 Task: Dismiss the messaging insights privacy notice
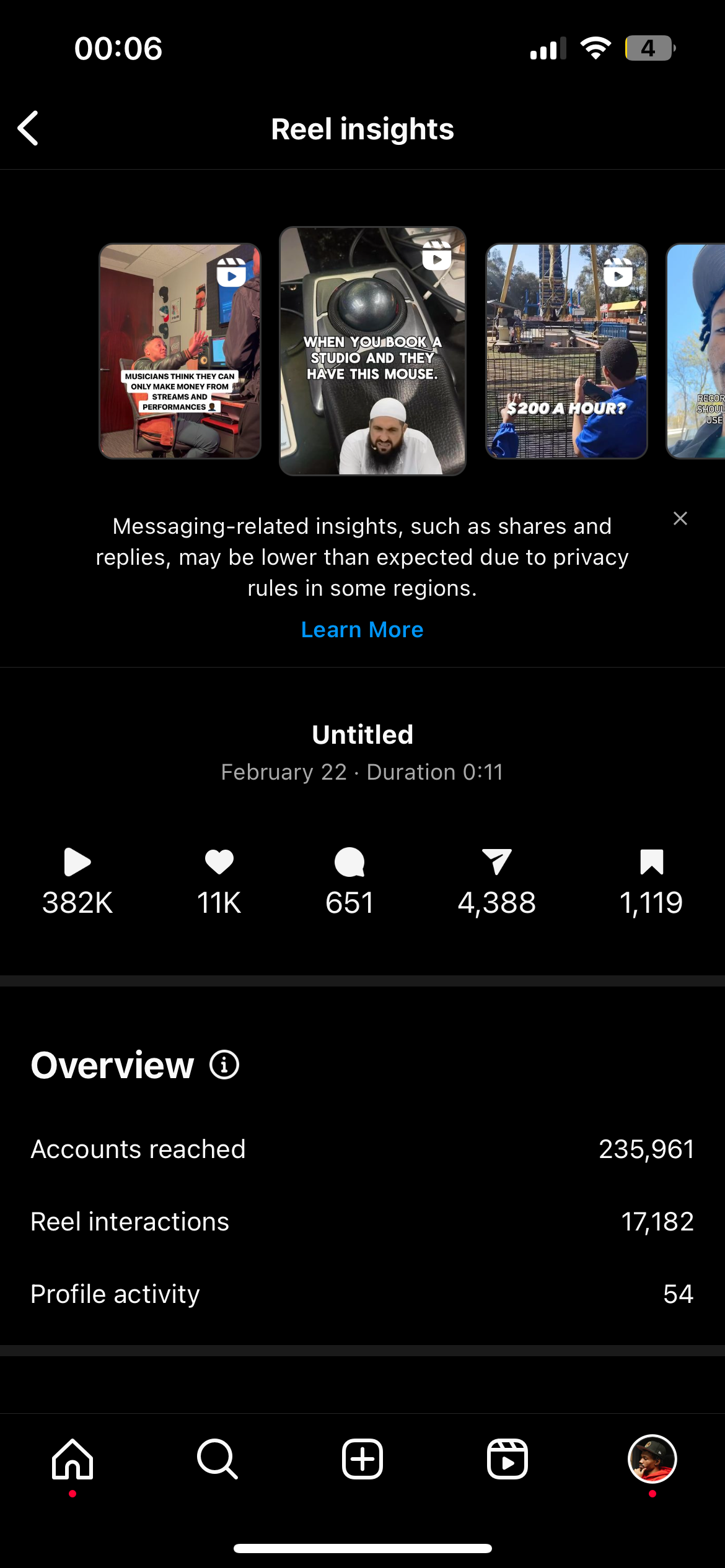[x=680, y=519]
